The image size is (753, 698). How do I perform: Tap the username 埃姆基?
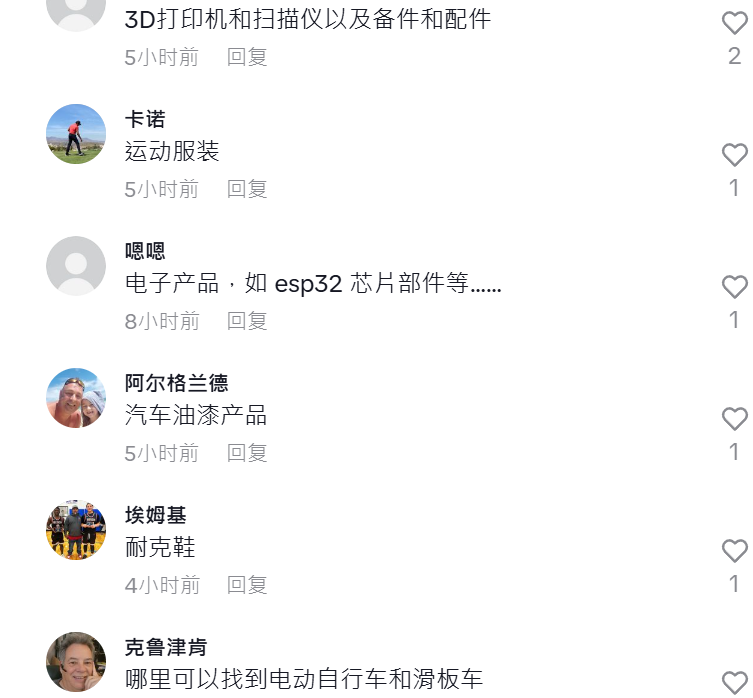click(156, 516)
